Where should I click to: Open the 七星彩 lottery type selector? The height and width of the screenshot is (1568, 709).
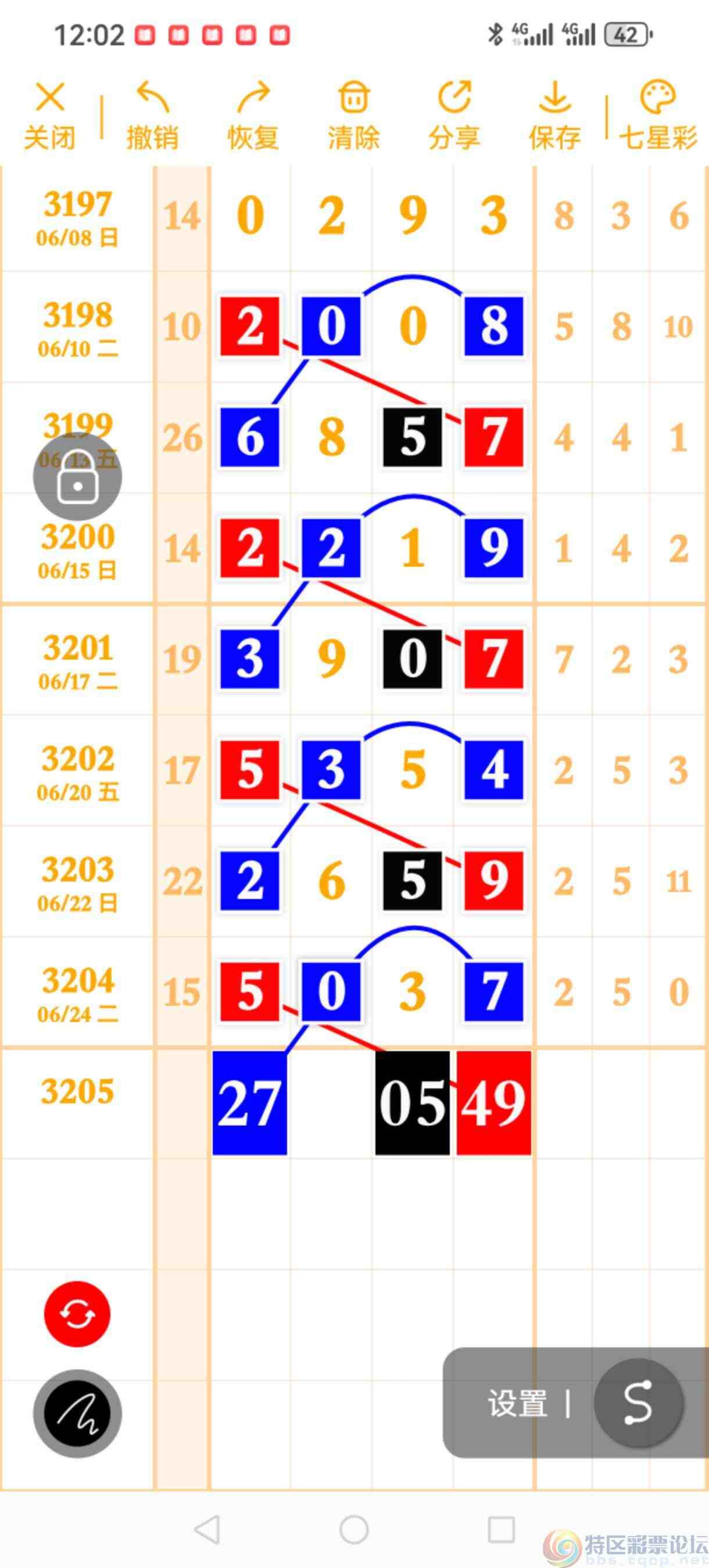(x=658, y=115)
